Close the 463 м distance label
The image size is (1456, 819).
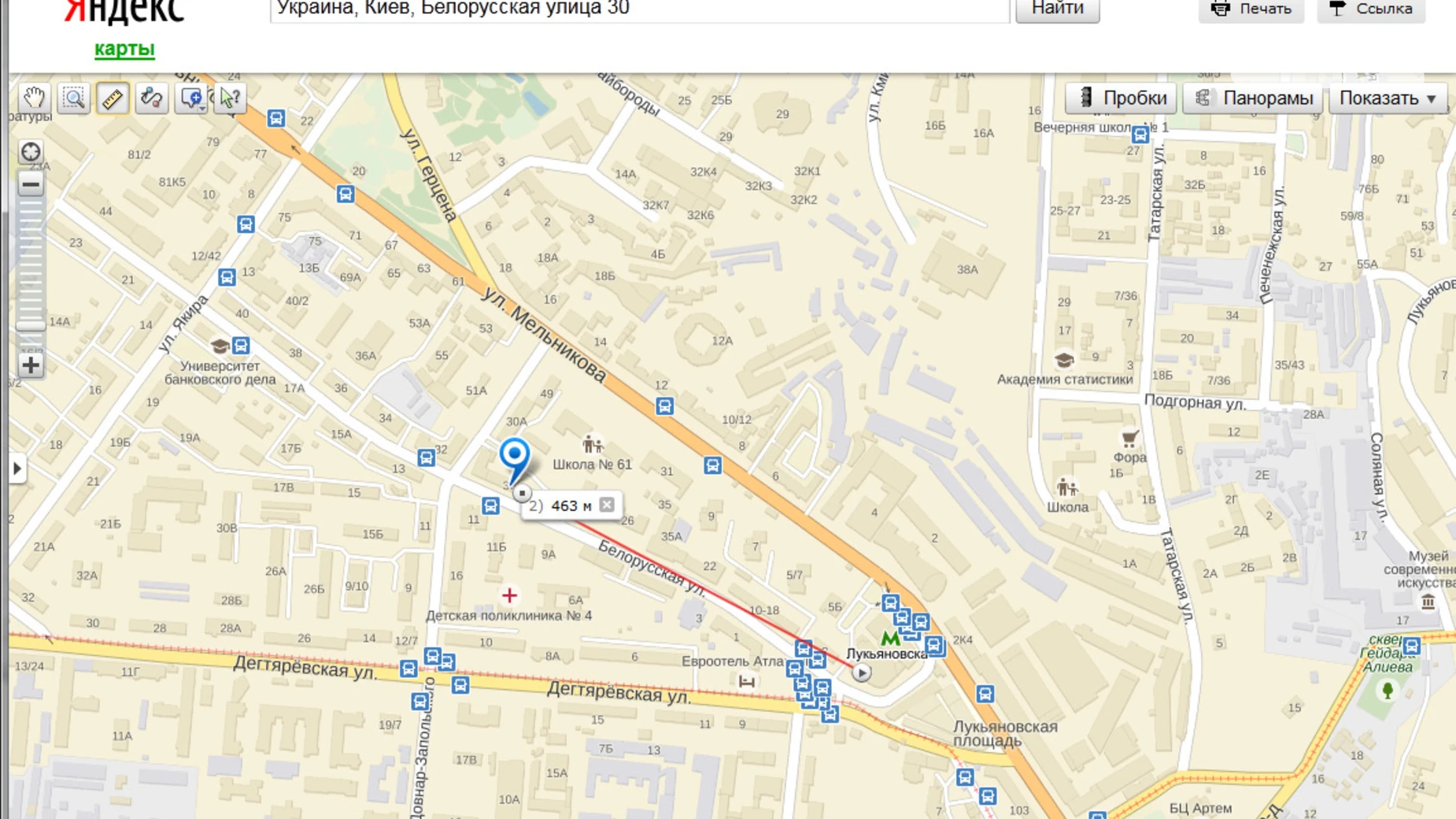[607, 505]
